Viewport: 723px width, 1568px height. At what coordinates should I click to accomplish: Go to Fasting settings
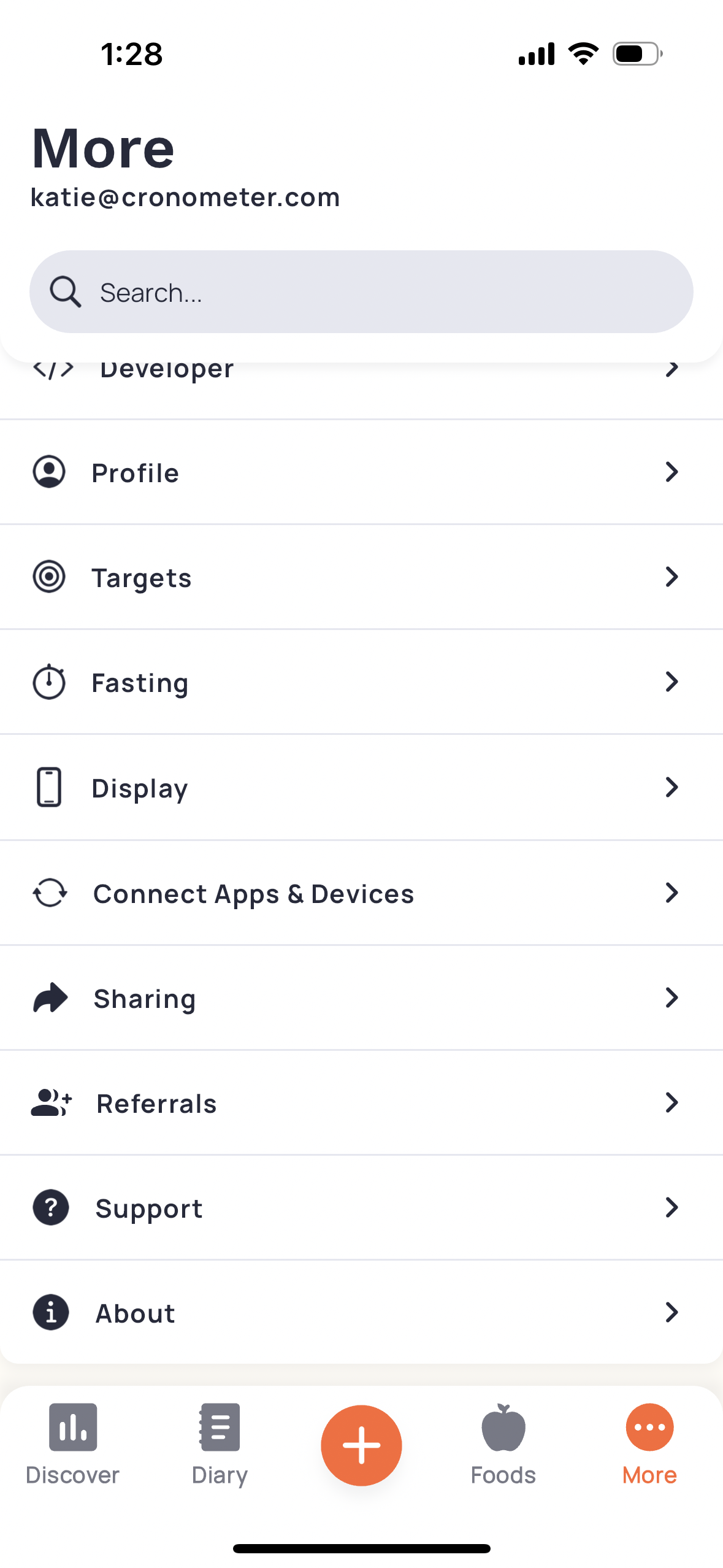(361, 682)
